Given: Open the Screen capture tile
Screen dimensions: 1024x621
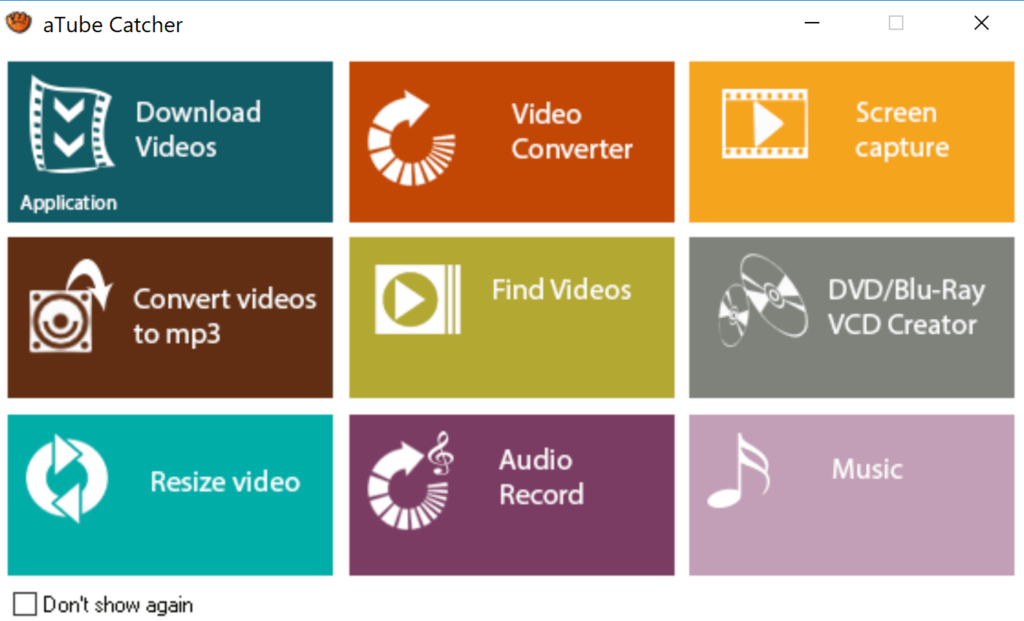Looking at the screenshot, I should 852,142.
